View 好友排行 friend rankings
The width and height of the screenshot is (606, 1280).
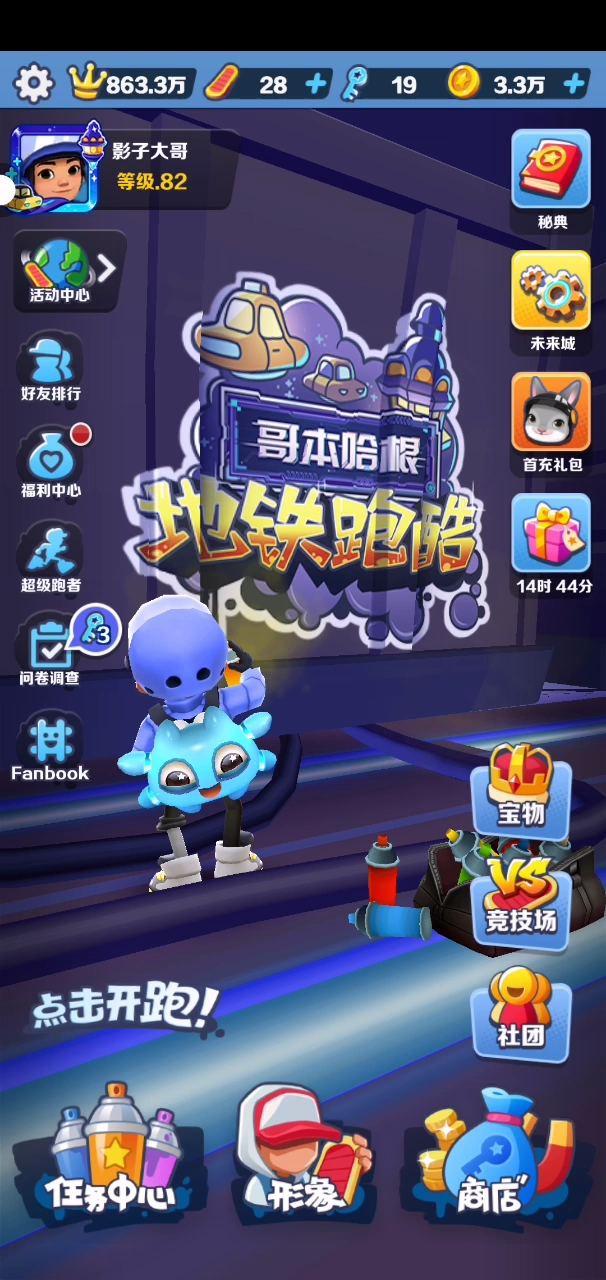(50, 367)
